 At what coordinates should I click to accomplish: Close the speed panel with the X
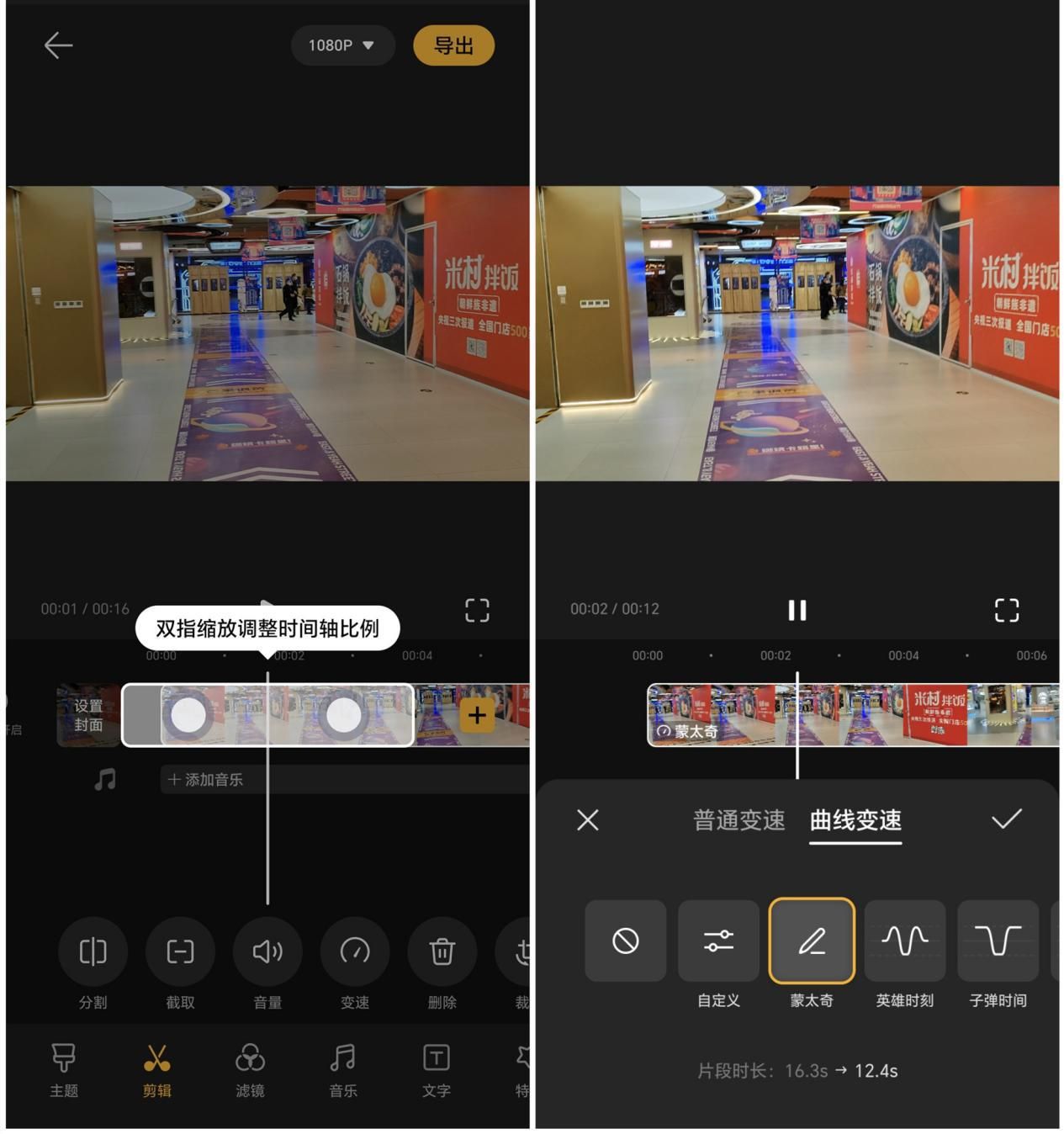click(x=588, y=820)
